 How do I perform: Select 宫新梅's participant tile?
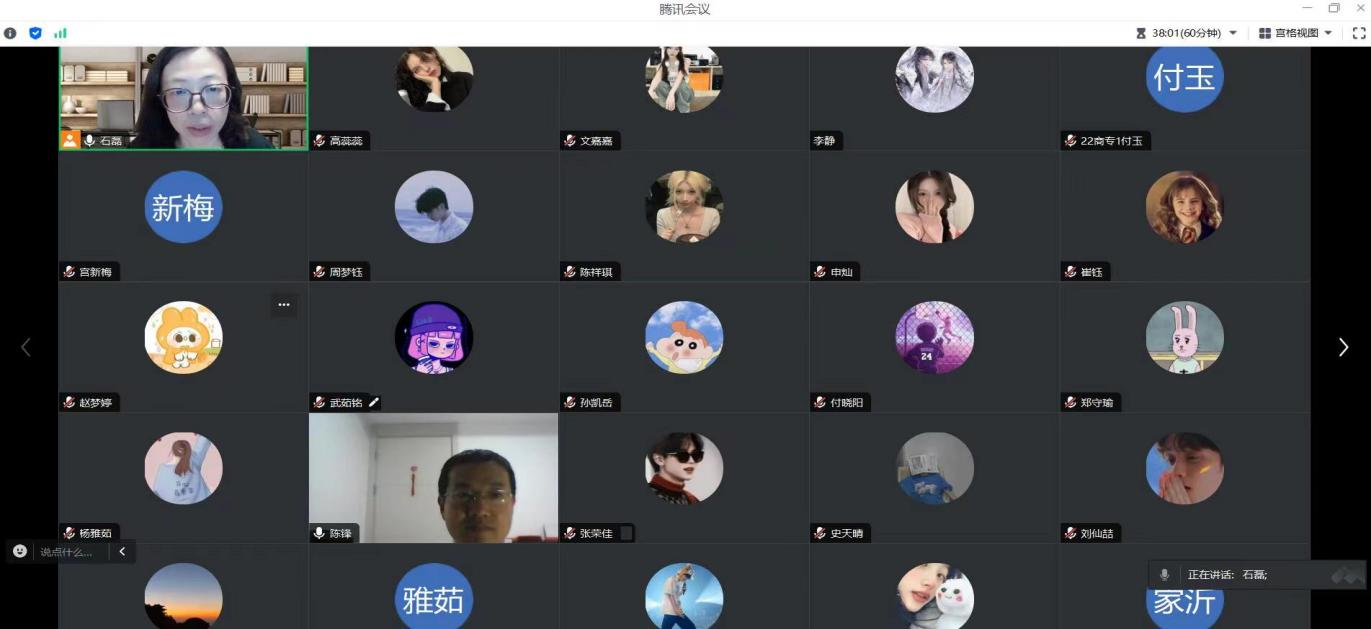tap(183, 215)
